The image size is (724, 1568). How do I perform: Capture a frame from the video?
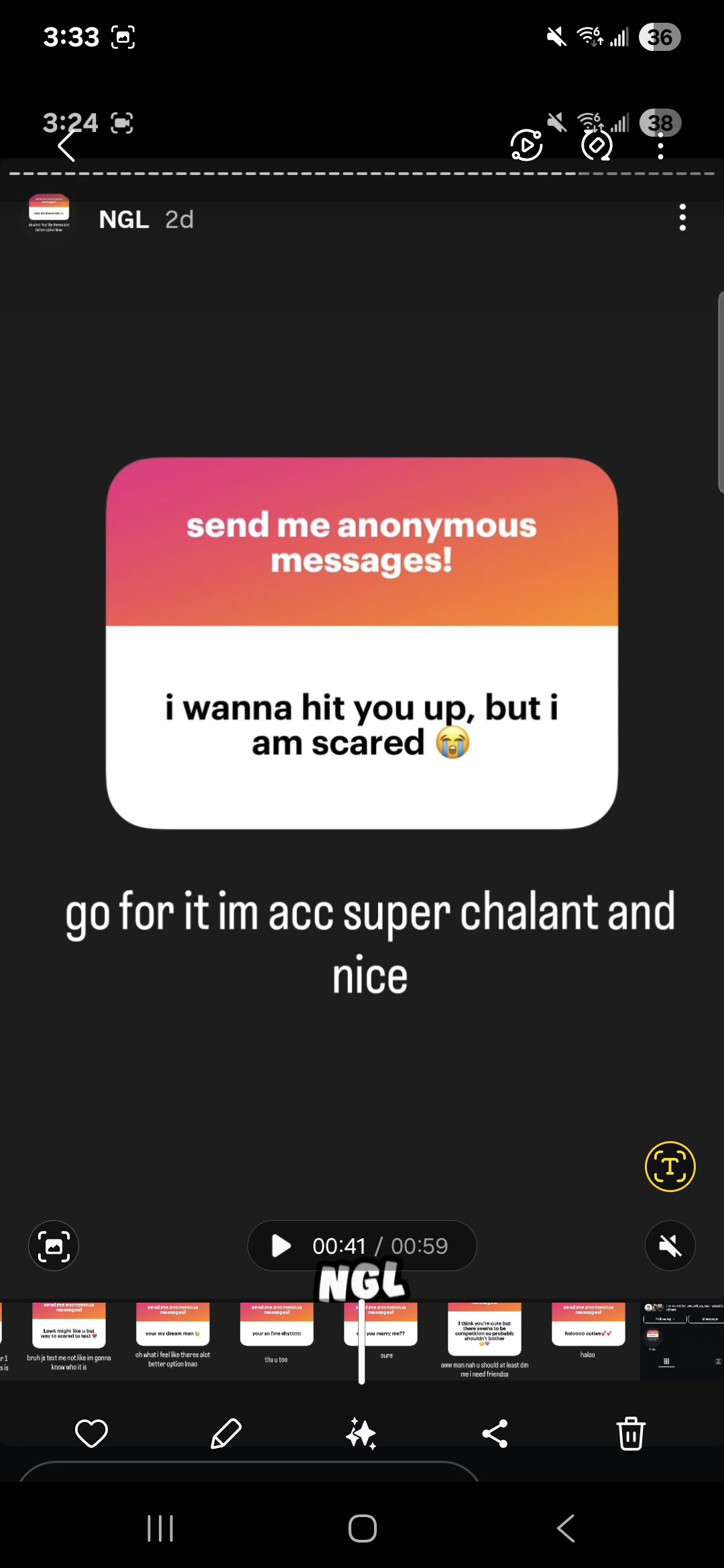(54, 1246)
